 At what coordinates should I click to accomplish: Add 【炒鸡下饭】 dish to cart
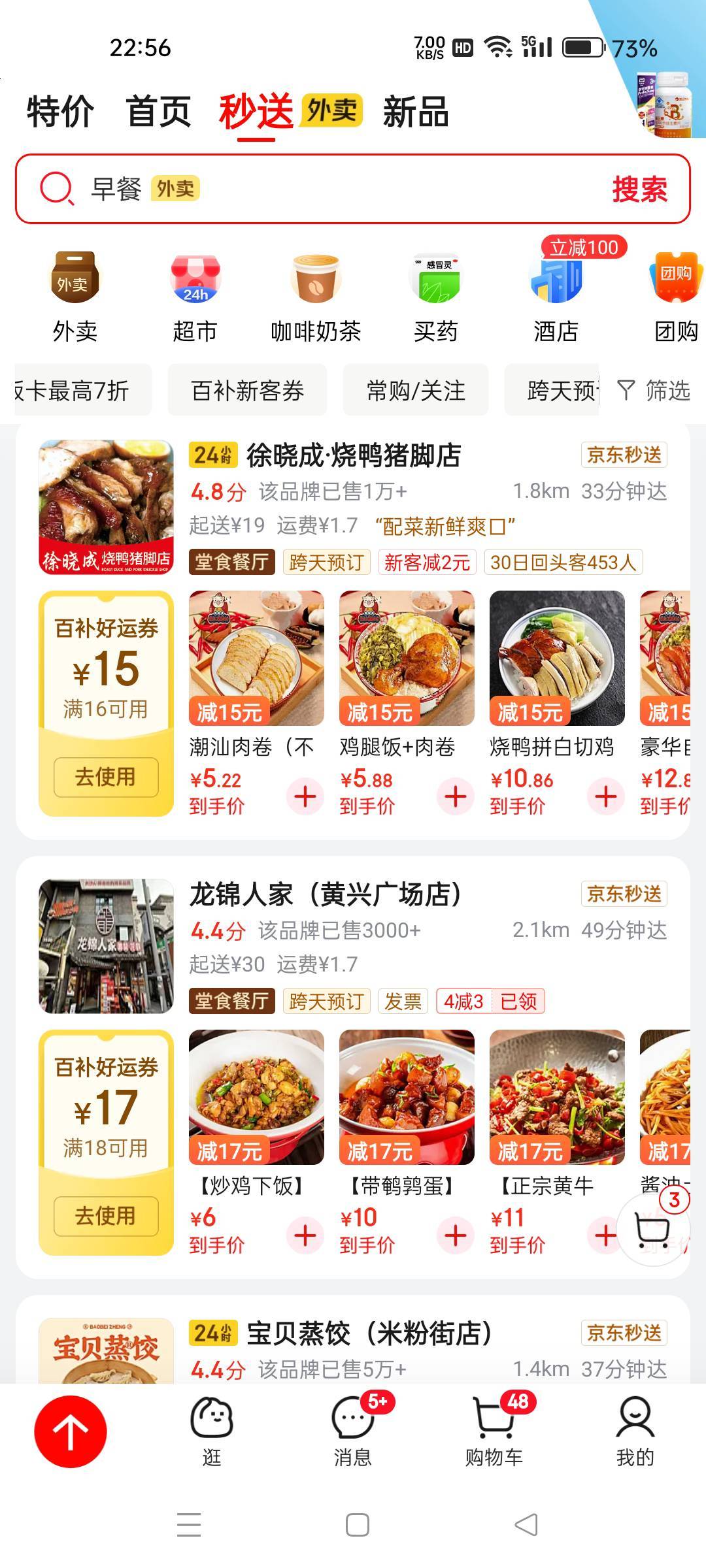(305, 1235)
